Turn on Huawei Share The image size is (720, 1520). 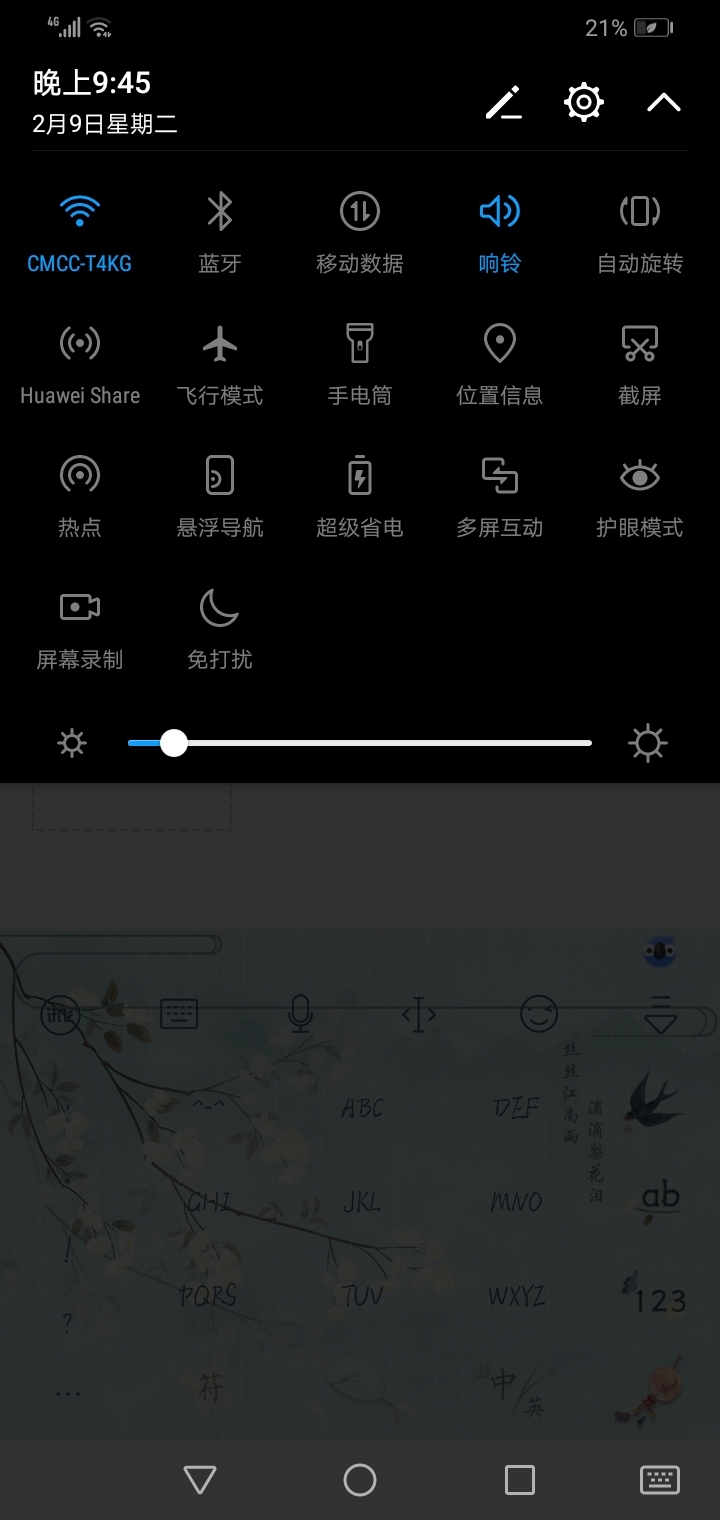coord(80,367)
